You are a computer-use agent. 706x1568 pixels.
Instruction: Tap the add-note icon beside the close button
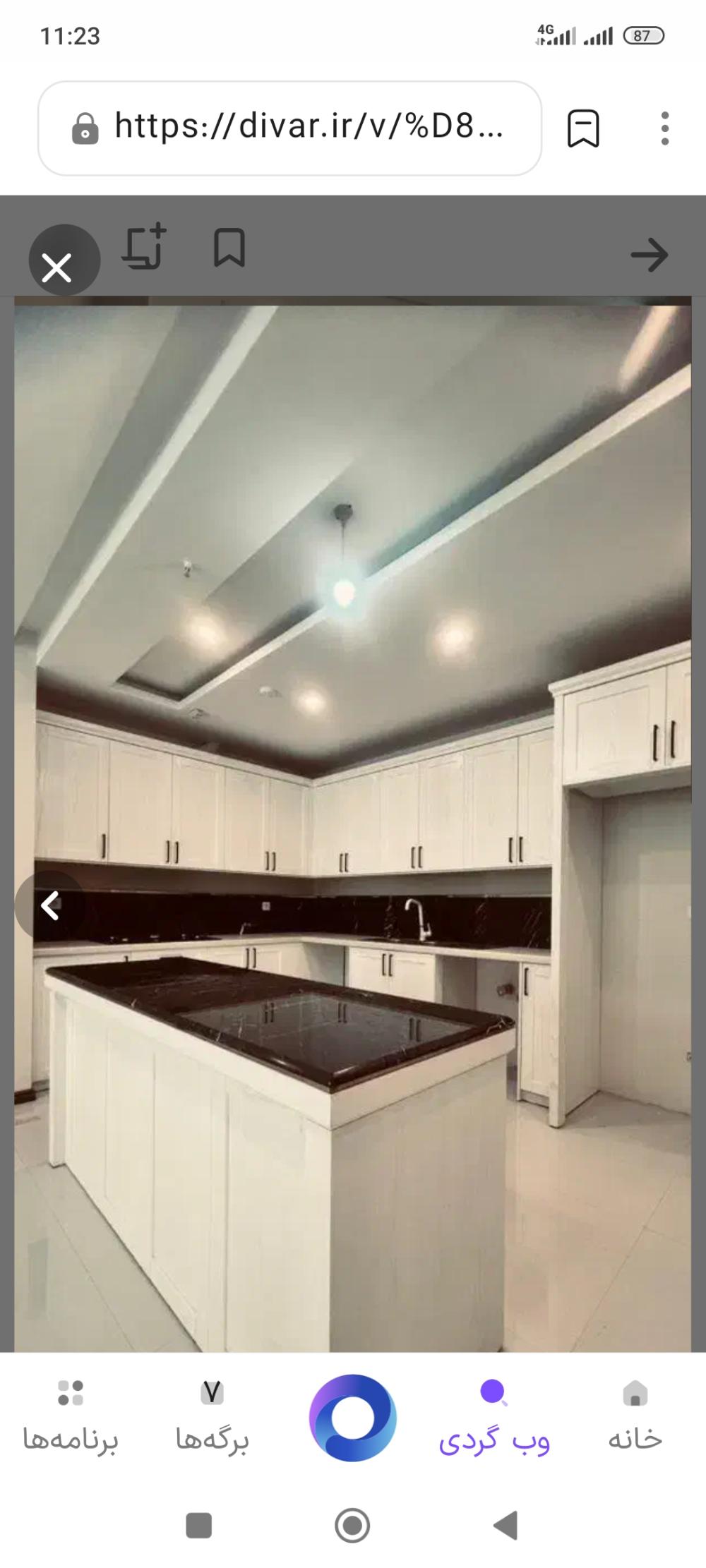click(x=144, y=248)
